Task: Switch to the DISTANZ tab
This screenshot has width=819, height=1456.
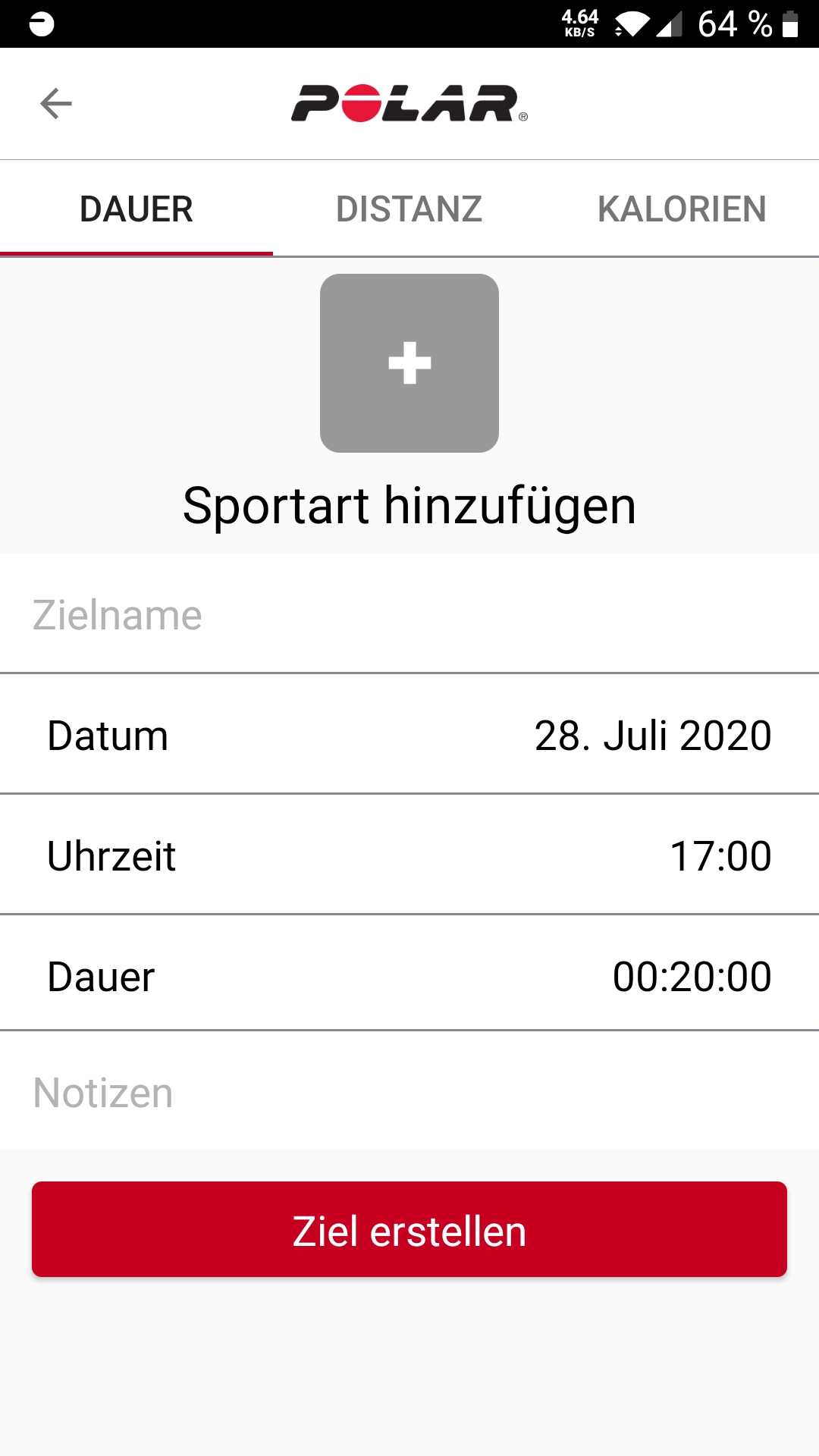Action: 409,209
